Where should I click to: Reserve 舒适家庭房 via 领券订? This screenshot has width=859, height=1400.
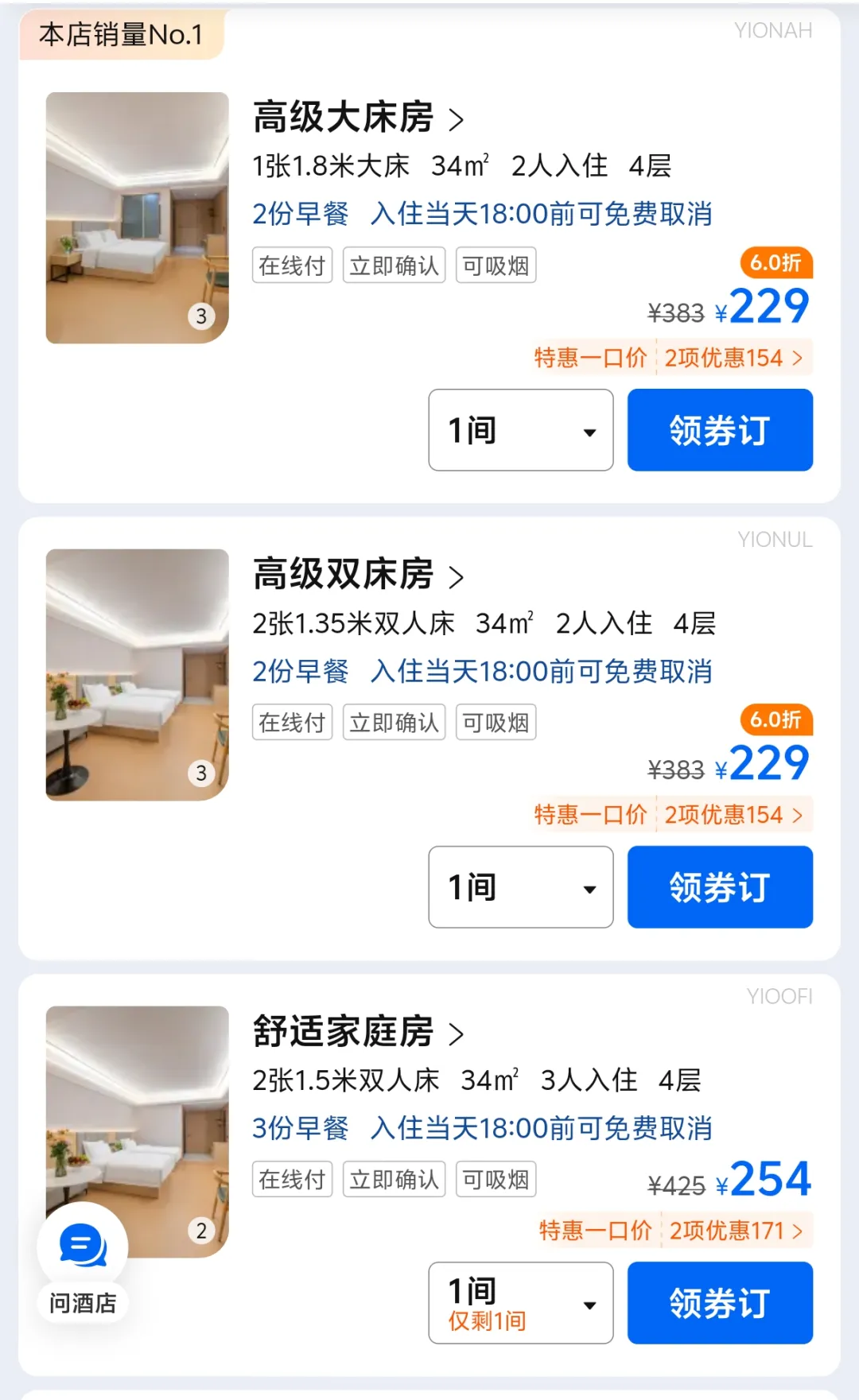point(720,1303)
